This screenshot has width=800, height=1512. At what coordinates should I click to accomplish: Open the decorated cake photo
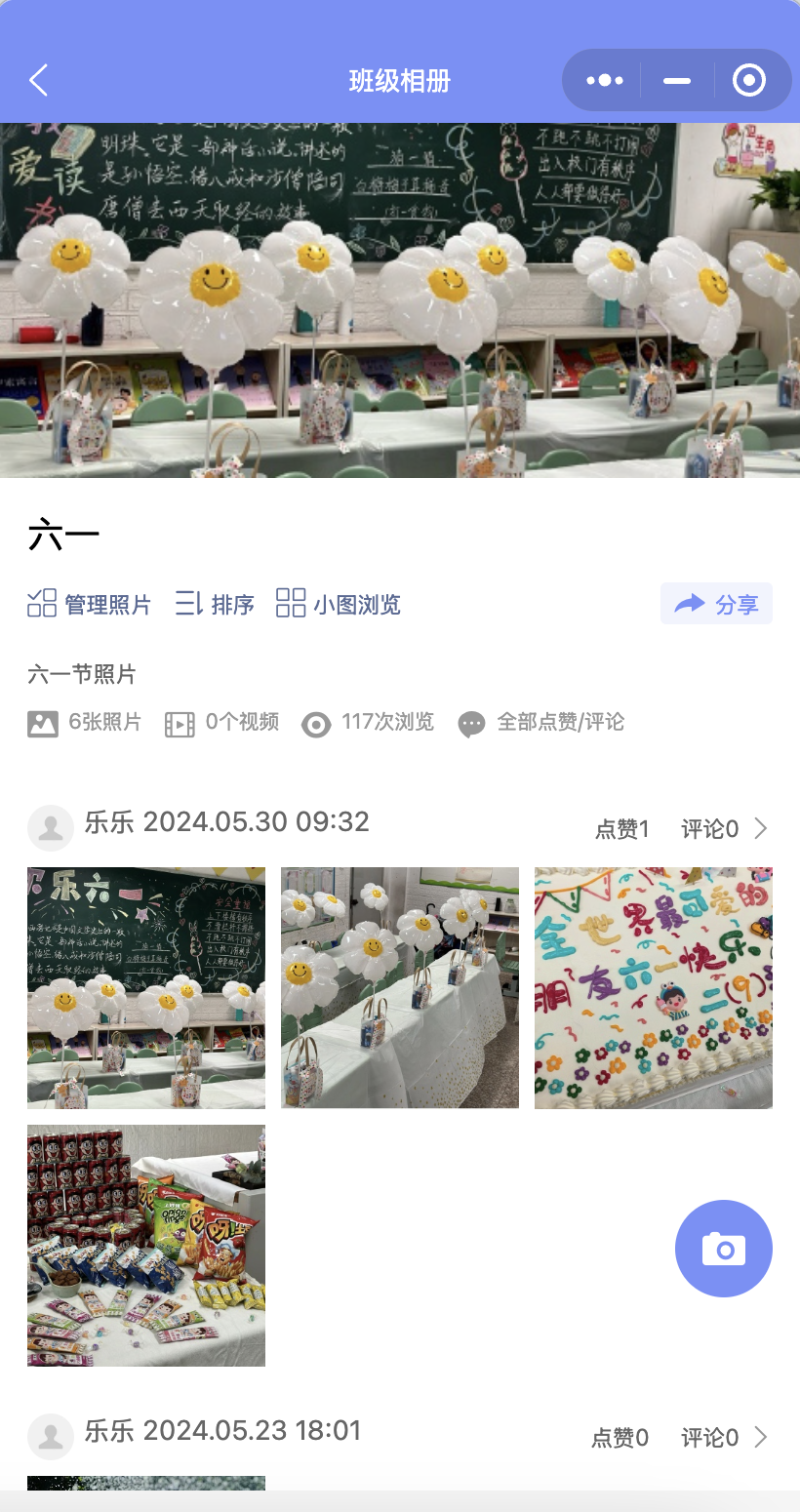pyautogui.click(x=654, y=987)
